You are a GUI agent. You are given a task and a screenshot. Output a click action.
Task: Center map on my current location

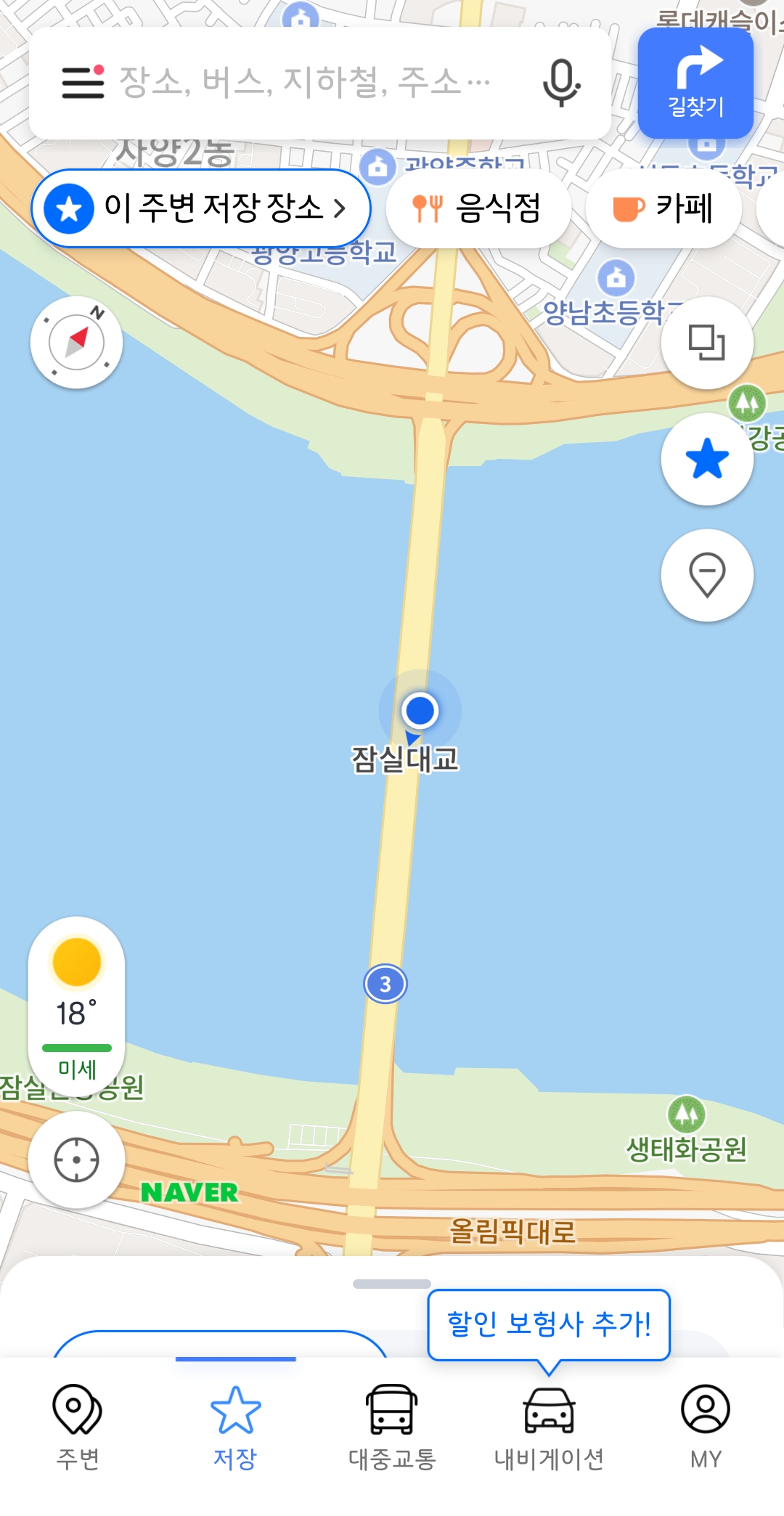(76, 1160)
